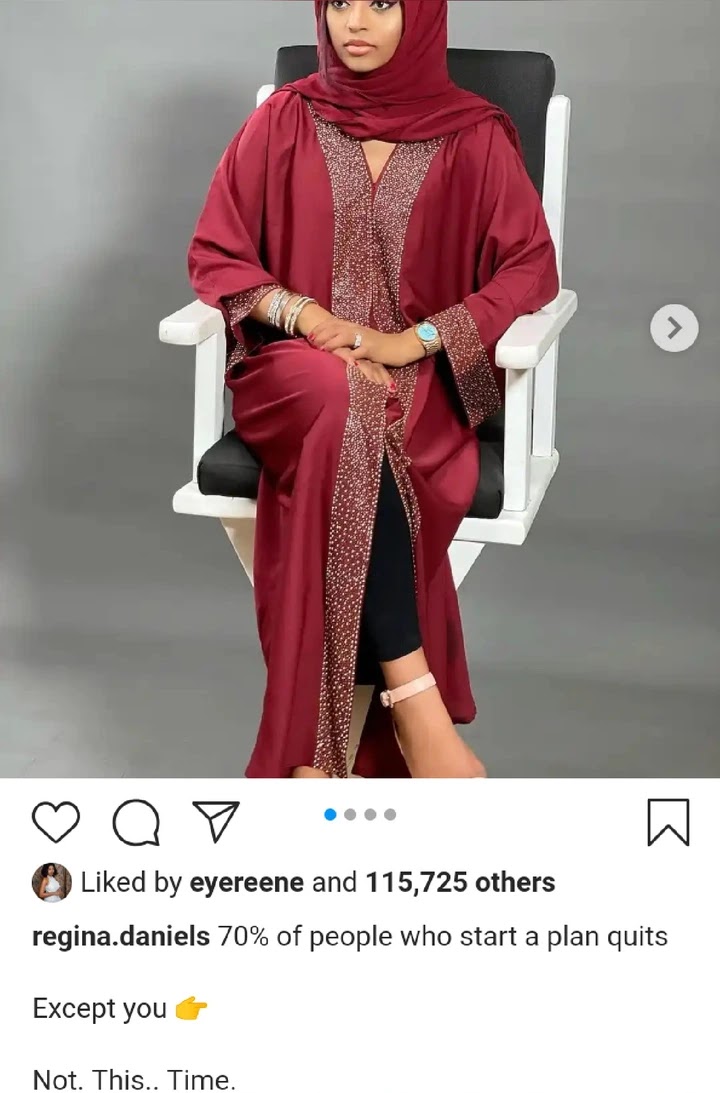This screenshot has width=720, height=1093.
Task: View the 115,725 others who liked
Action: pyautogui.click(x=460, y=883)
